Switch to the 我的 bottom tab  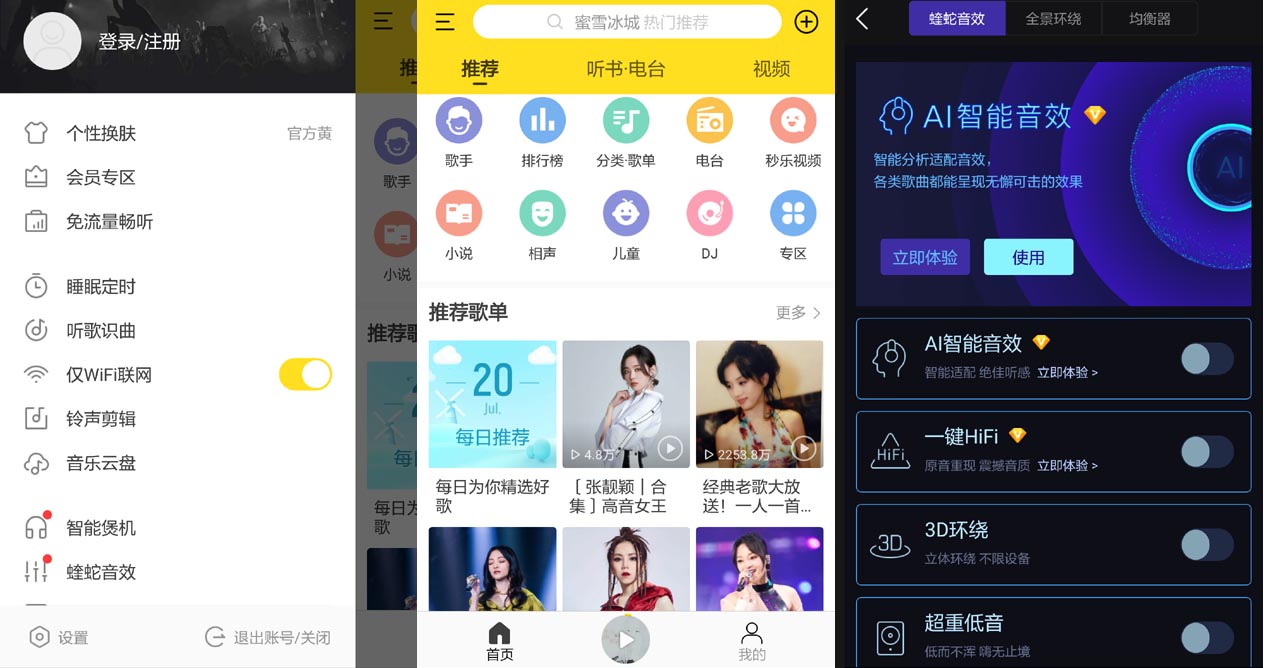point(751,641)
